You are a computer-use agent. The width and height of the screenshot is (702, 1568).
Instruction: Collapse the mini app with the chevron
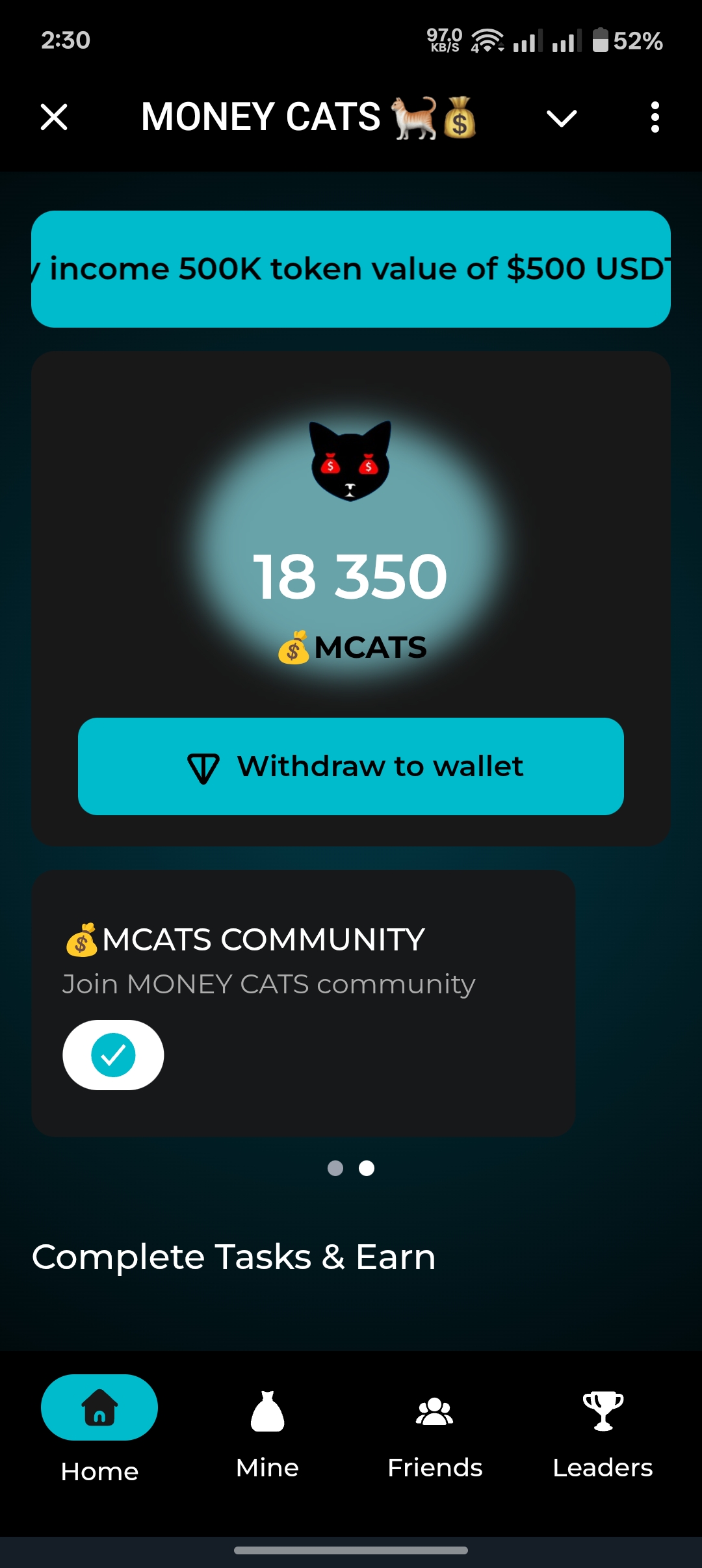tap(562, 117)
